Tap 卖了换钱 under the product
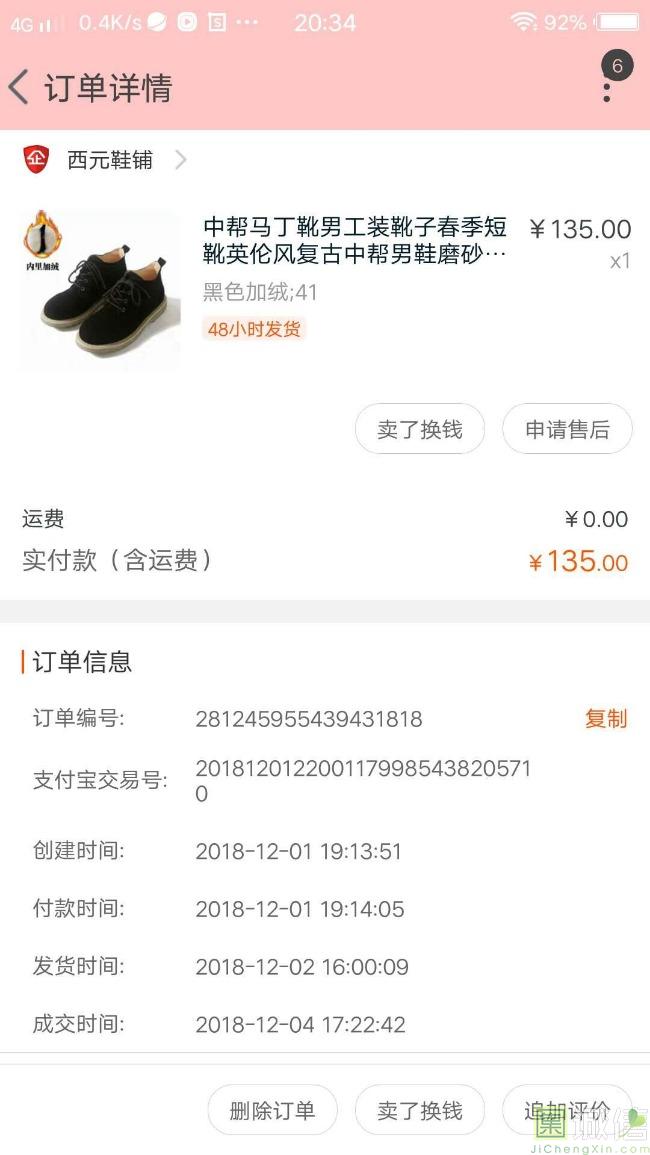The image size is (650, 1155). [x=420, y=429]
